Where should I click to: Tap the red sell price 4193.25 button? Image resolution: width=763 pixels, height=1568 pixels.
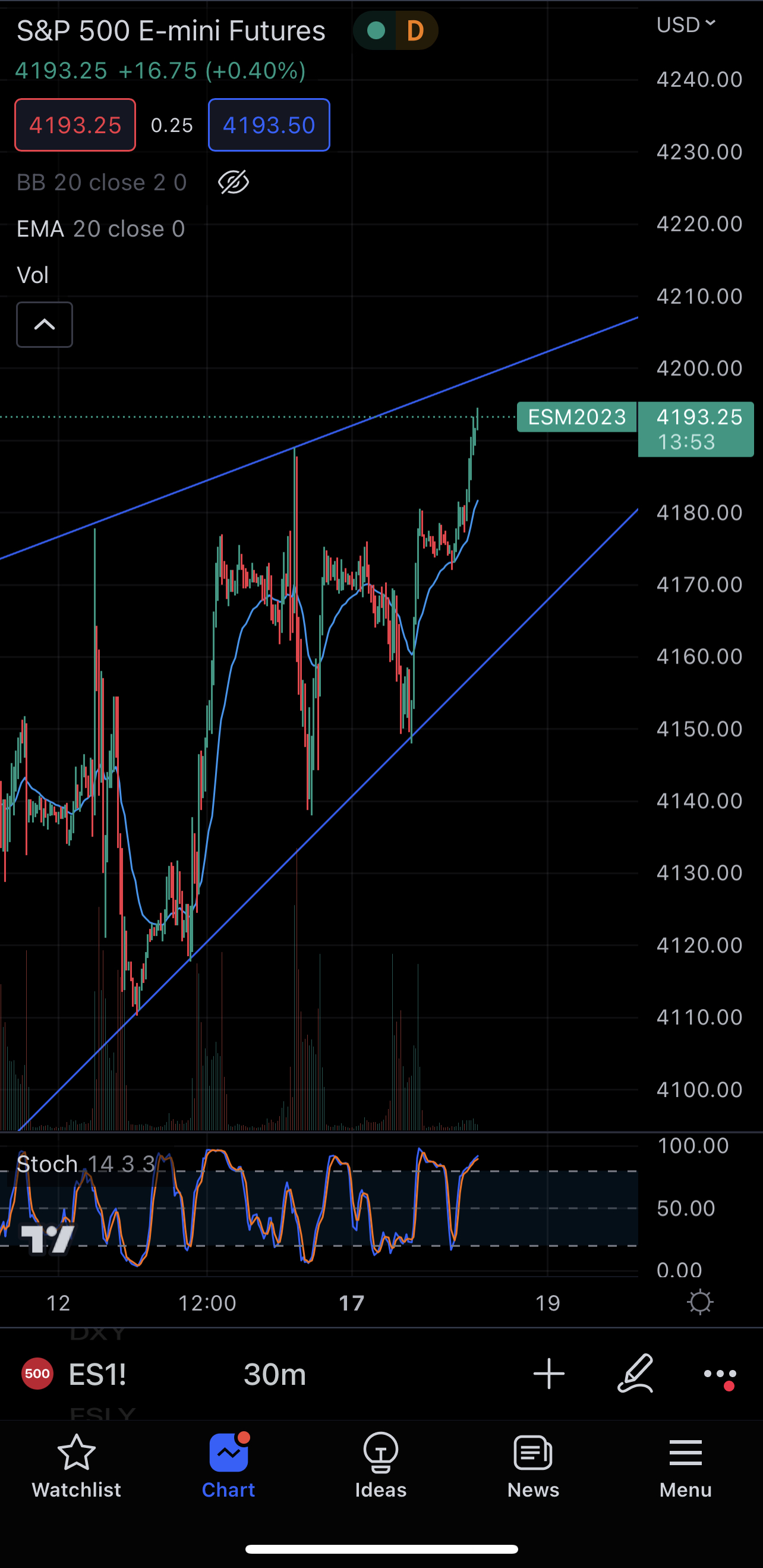(75, 125)
